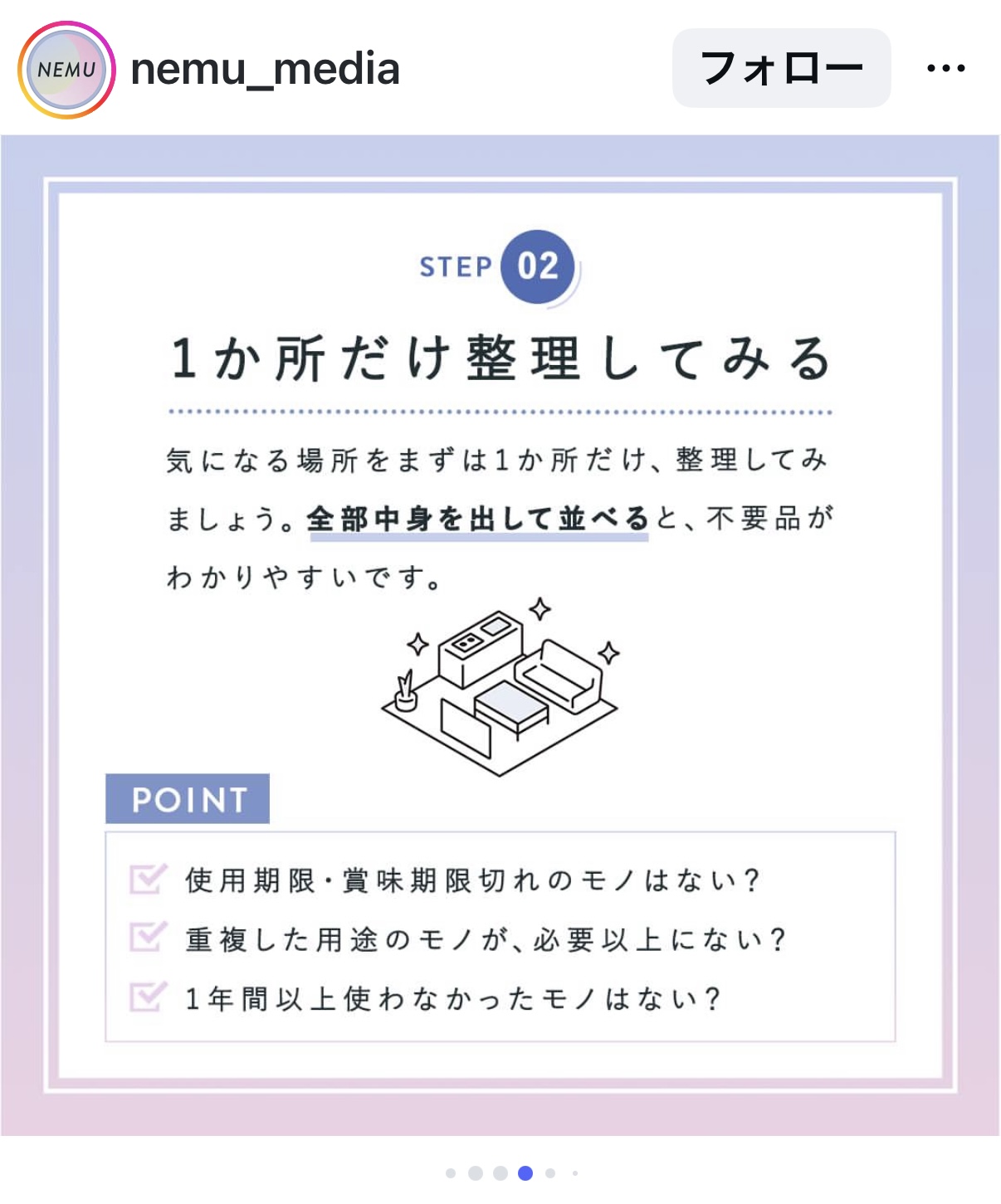
Task: Open the nemu_media username profile link
Action: pos(265,70)
